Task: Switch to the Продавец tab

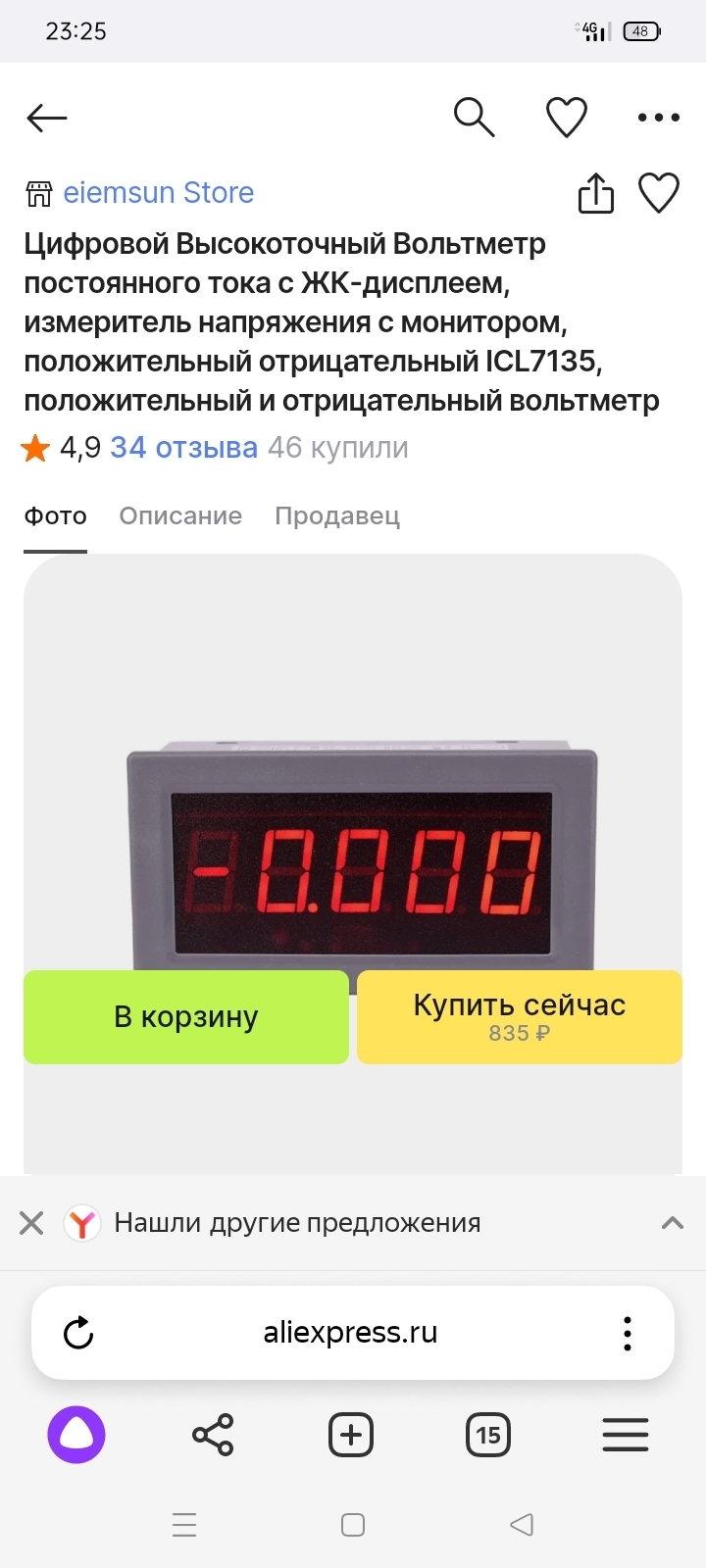Action: coord(337,516)
